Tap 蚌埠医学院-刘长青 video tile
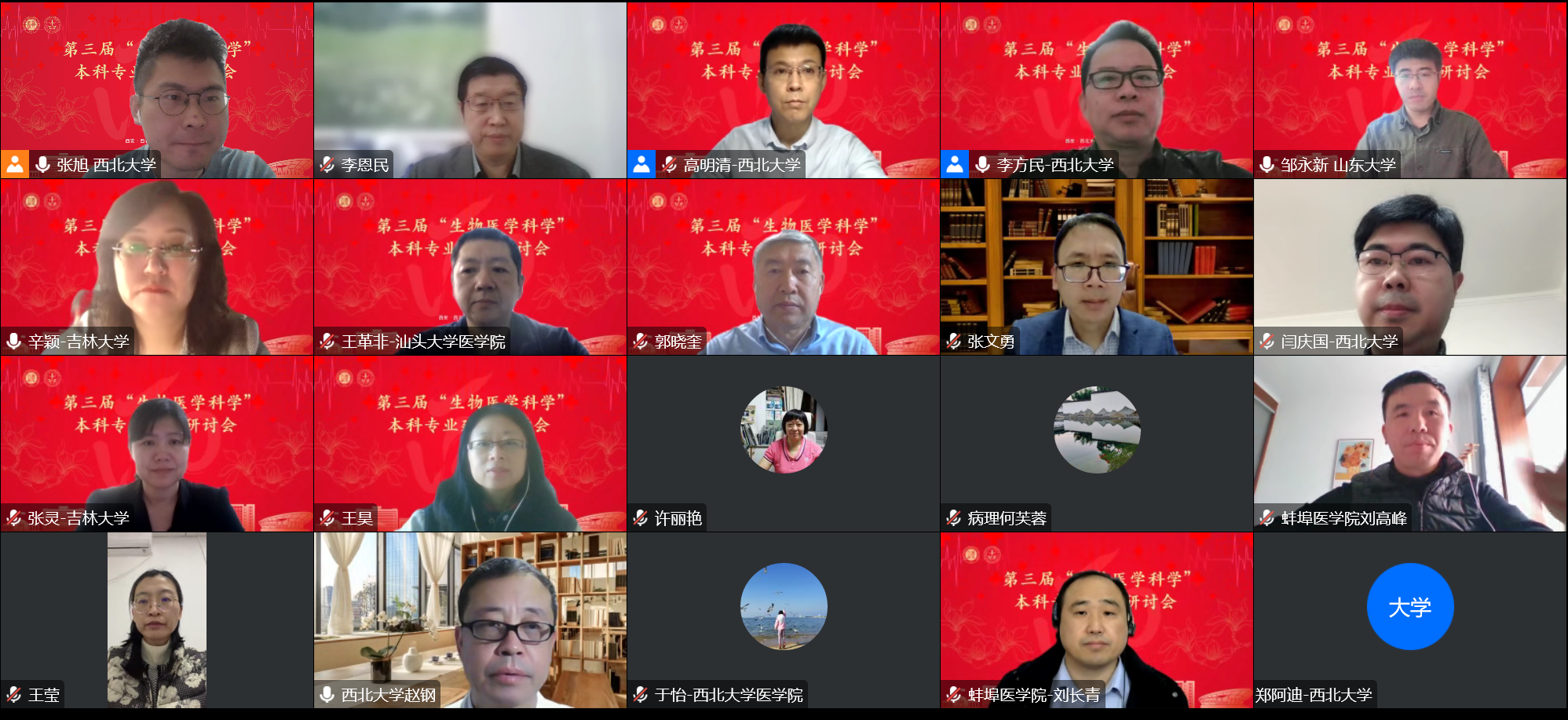The image size is (1568, 720). pyautogui.click(x=1097, y=620)
